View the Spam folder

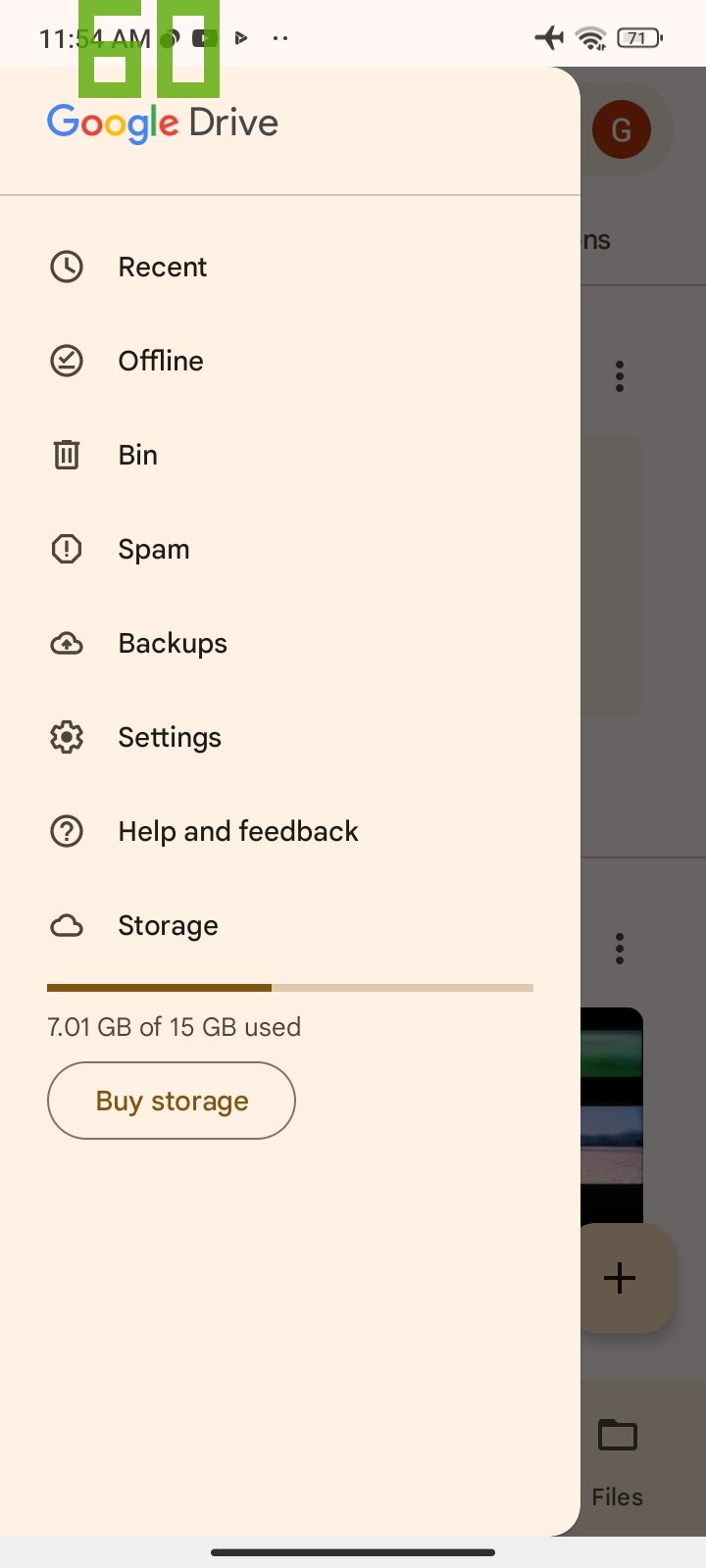[x=290, y=549]
